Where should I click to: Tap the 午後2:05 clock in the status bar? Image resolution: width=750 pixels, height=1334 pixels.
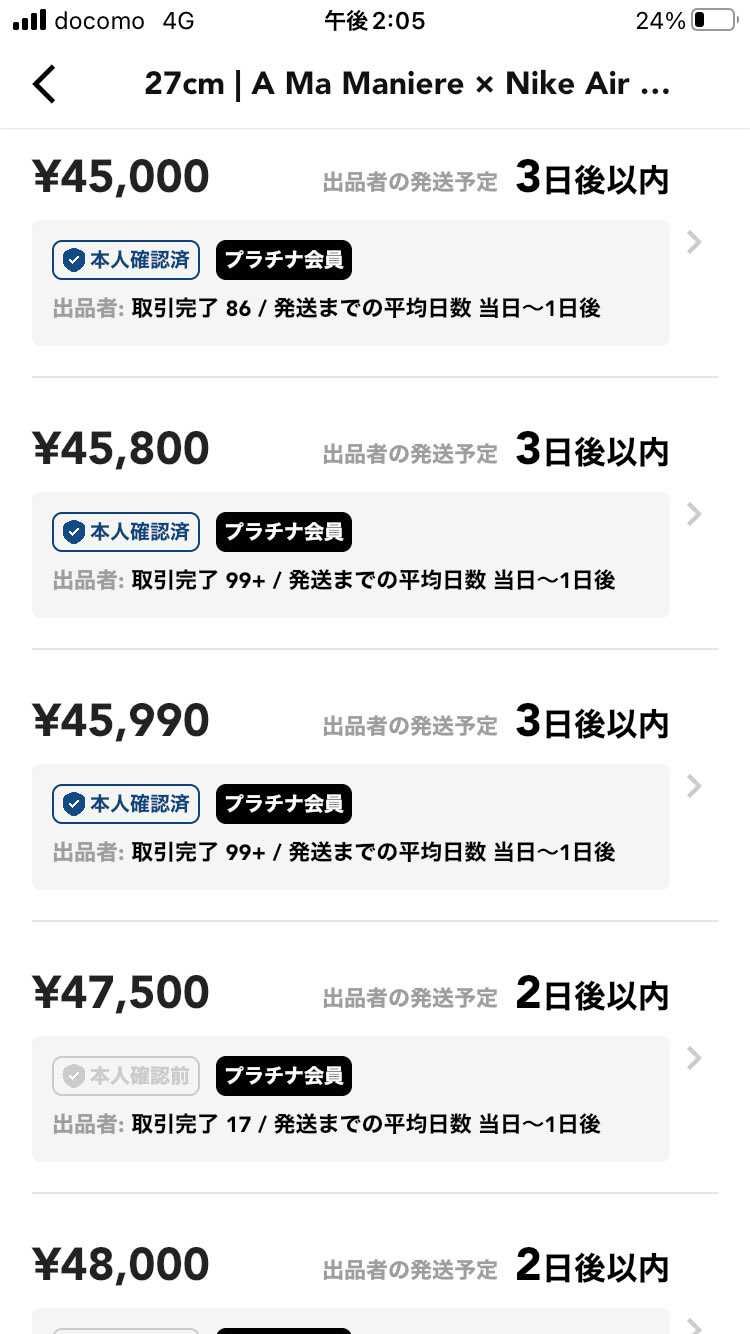tap(375, 19)
